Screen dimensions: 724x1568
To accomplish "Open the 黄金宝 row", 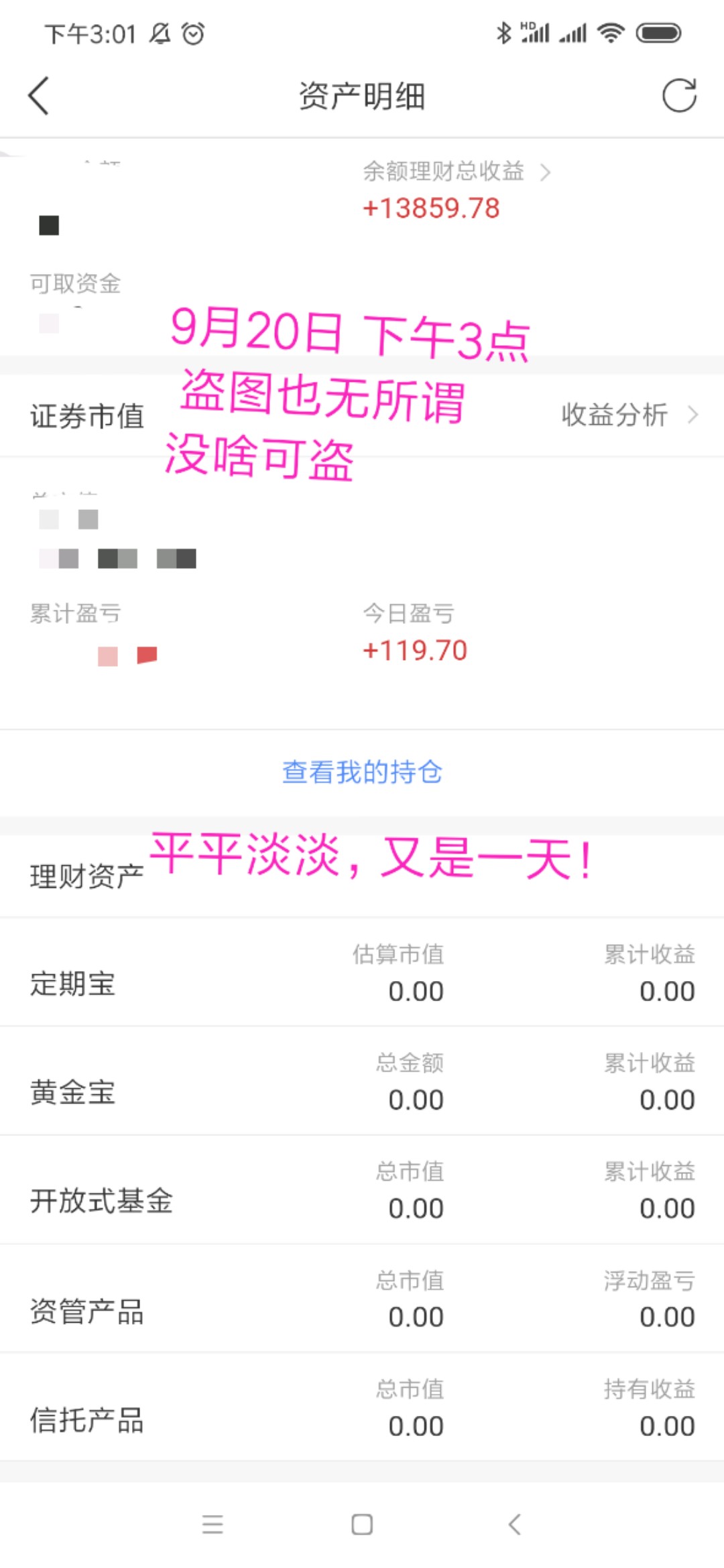I will (x=362, y=1082).
